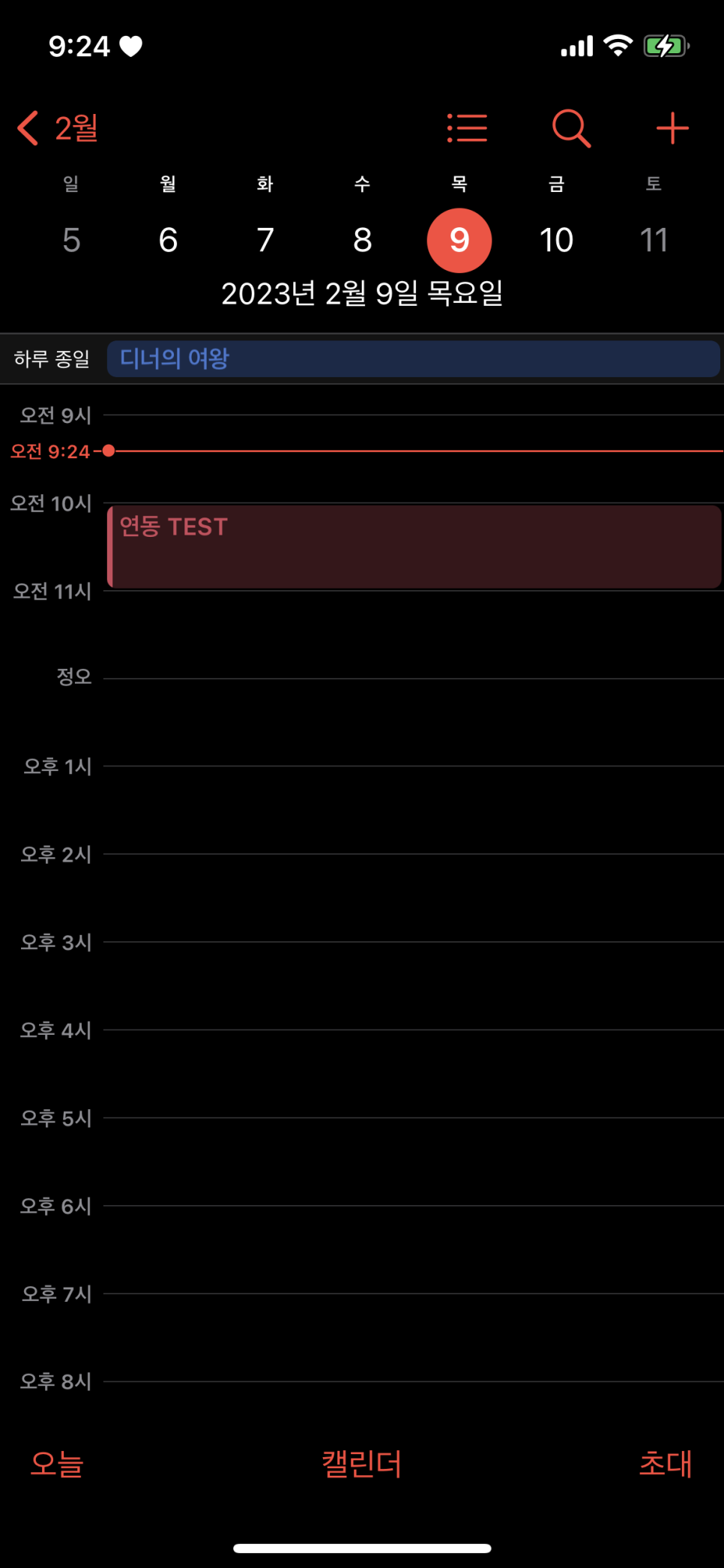Add a new event with plus icon
The width and height of the screenshot is (724, 1568).
pyautogui.click(x=672, y=128)
